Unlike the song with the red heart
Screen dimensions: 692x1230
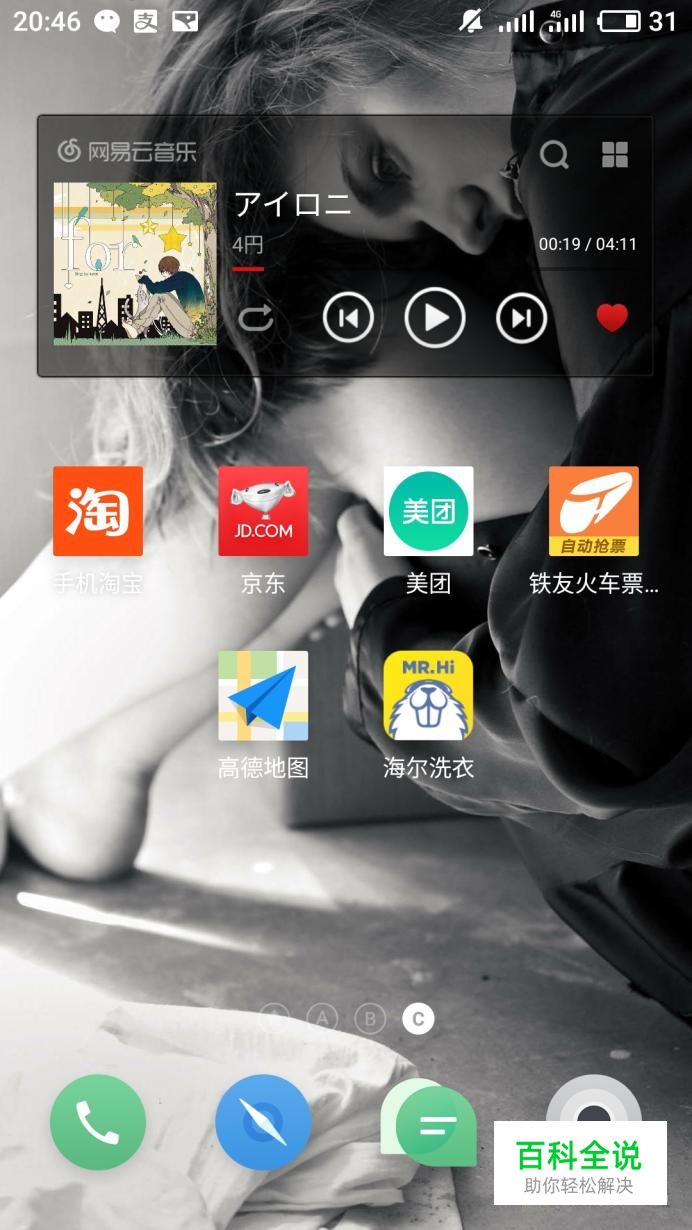click(x=612, y=318)
